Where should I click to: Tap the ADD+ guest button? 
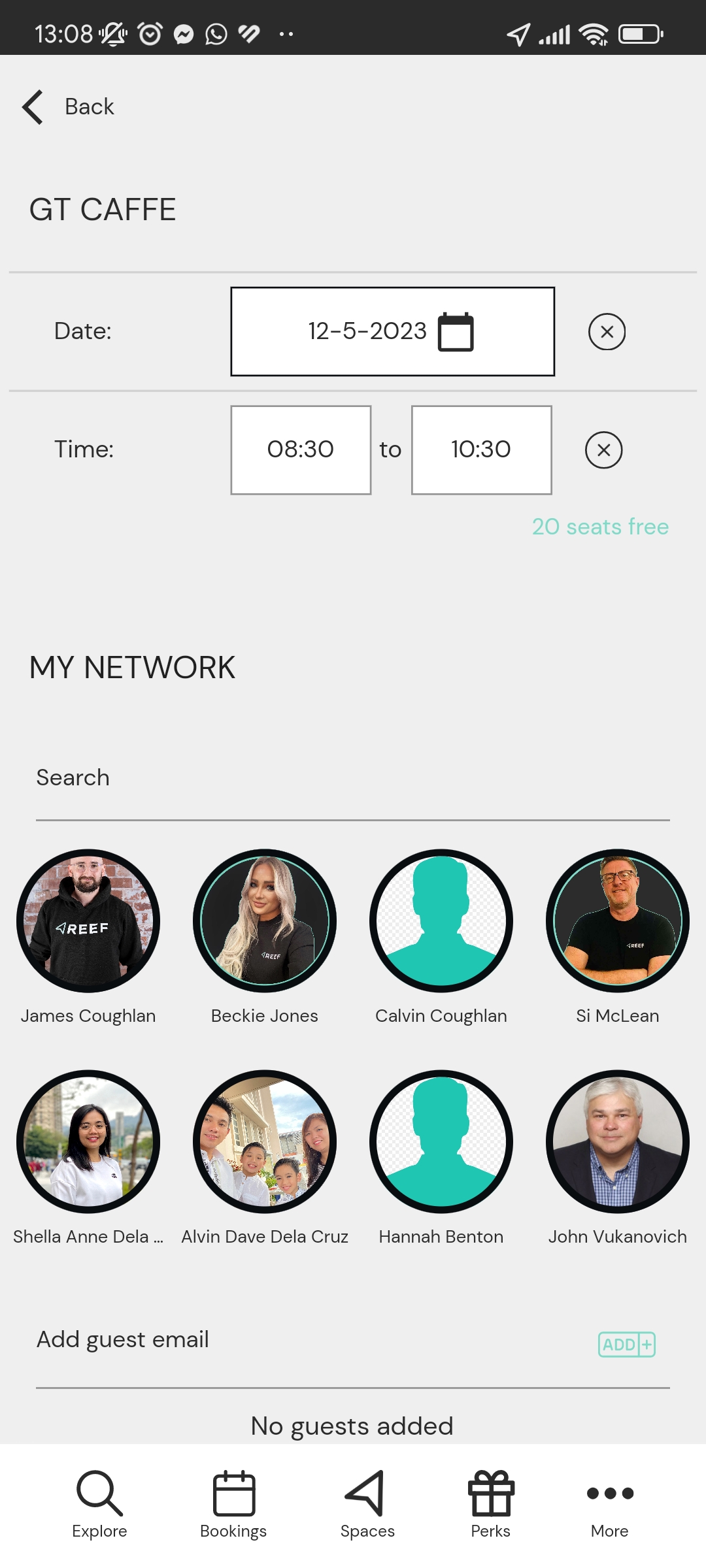point(626,1345)
